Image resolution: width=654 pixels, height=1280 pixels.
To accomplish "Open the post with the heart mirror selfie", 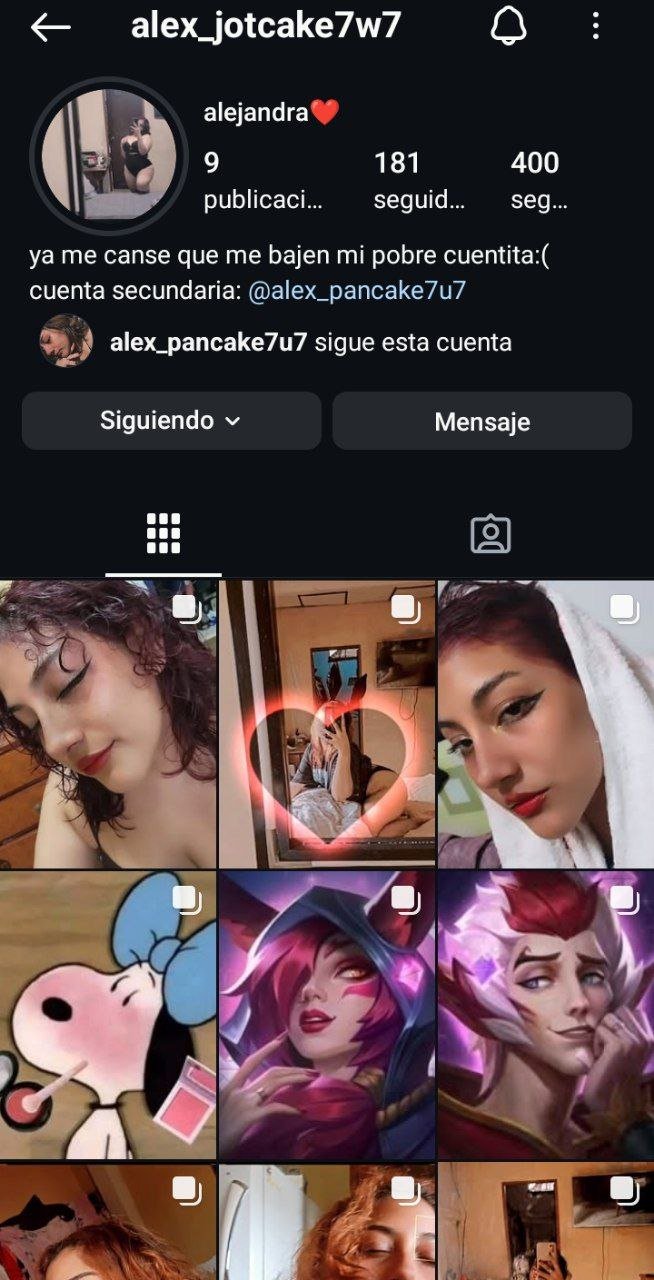I will 327,724.
